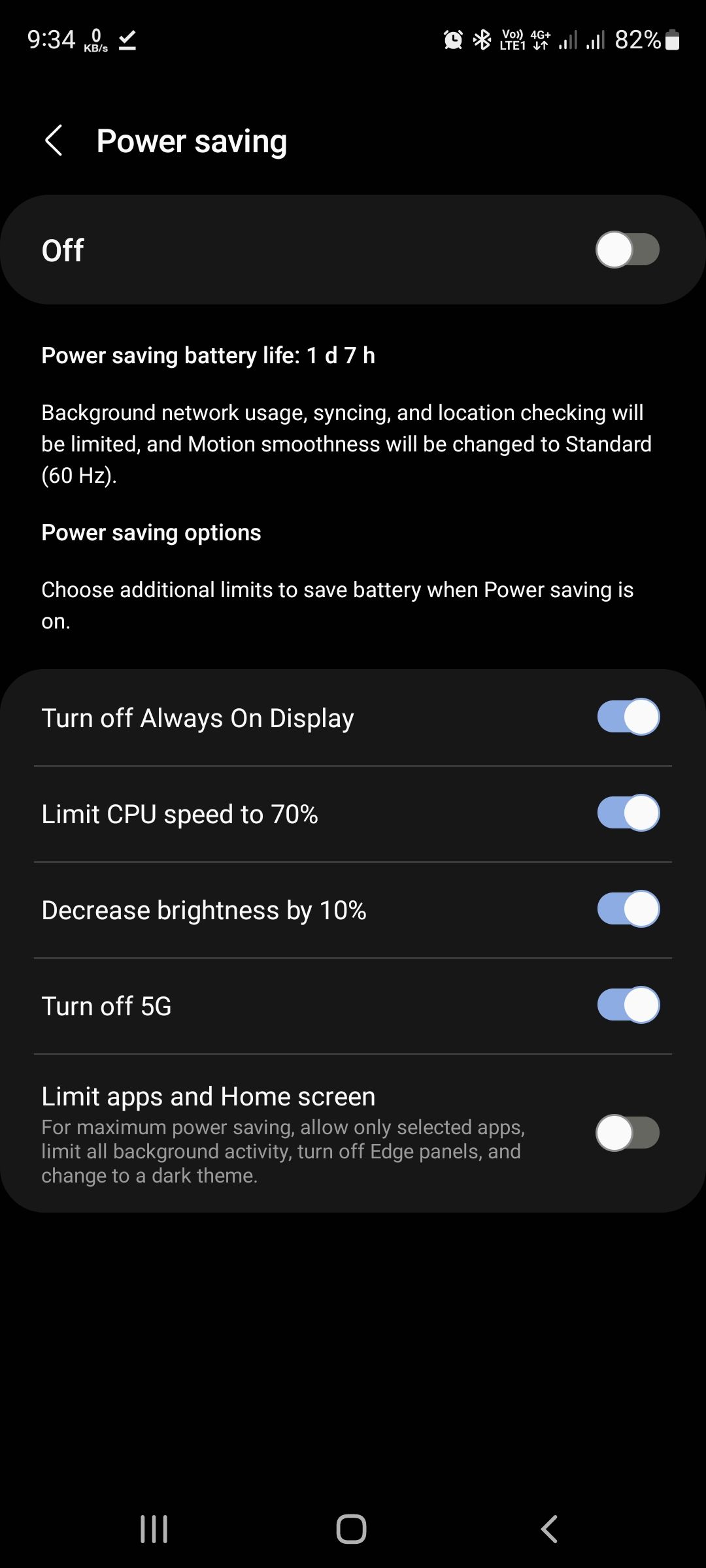
Task: Tap the back arrow beside Power saving
Action: click(55, 140)
